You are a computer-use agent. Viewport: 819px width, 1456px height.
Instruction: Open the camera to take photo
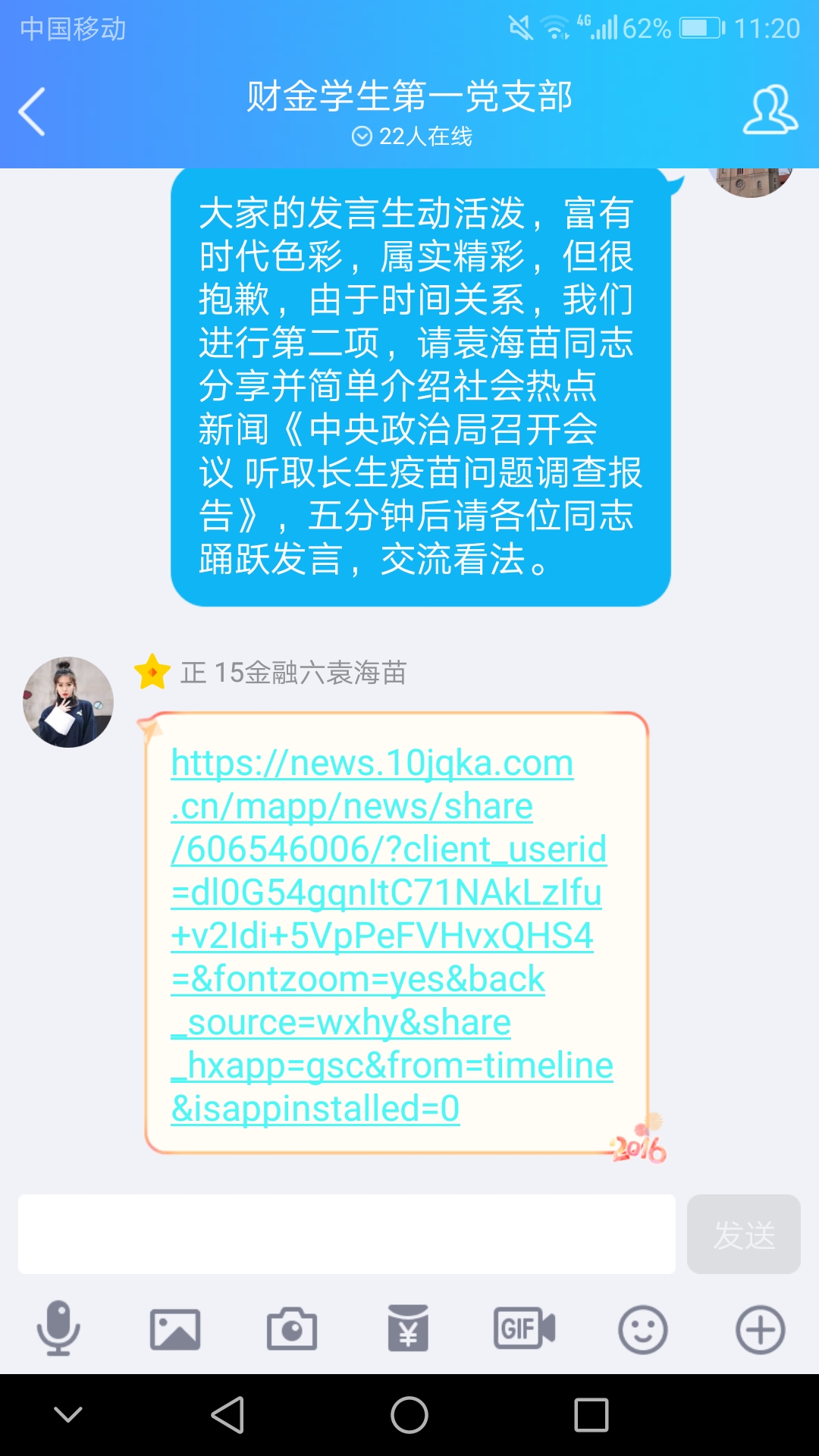pos(292,1329)
